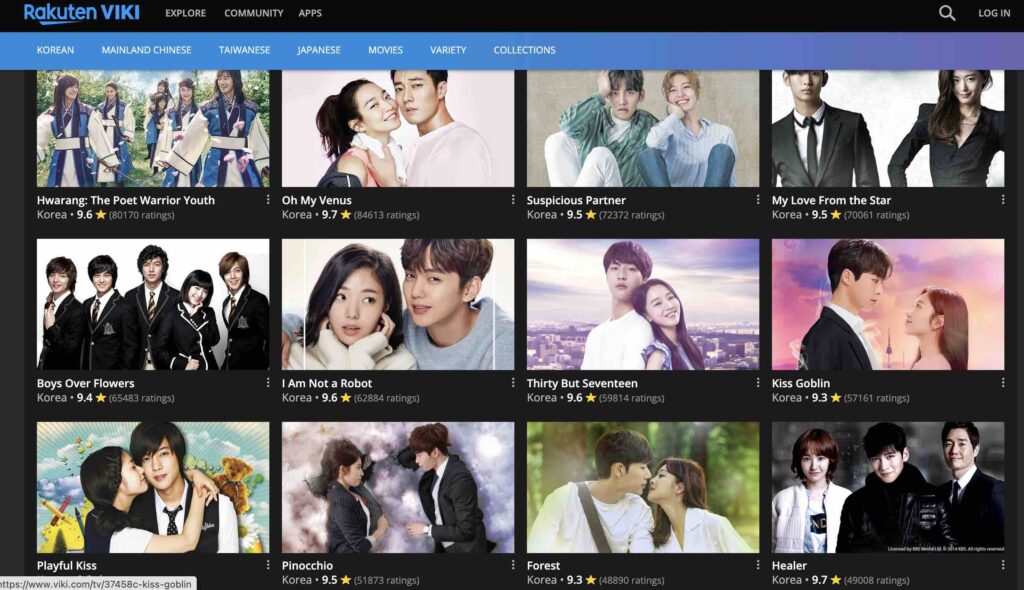
Task: Open the Pinocchio drama tile
Action: coord(398,487)
